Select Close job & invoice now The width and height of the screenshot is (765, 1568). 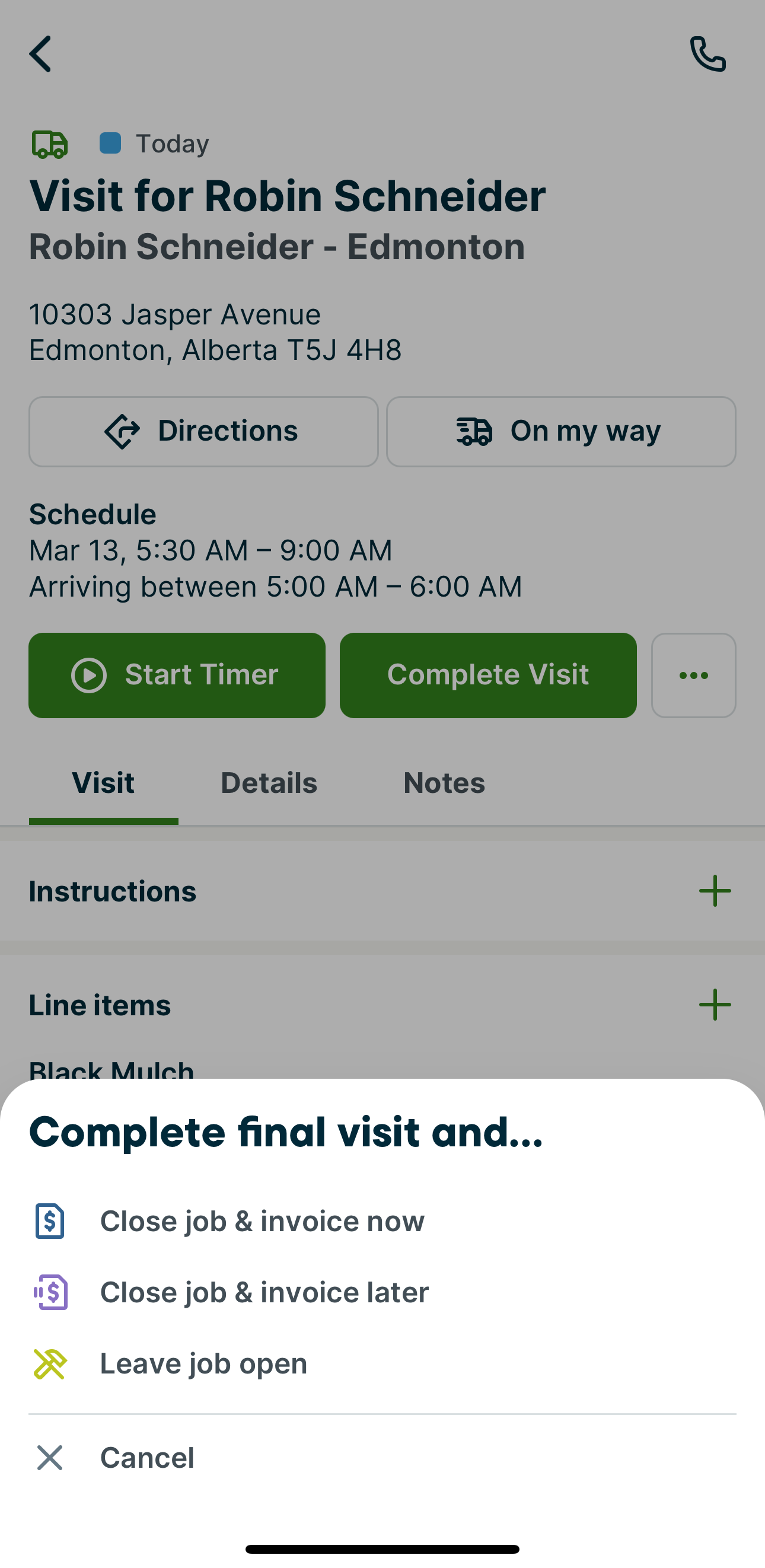(262, 1221)
